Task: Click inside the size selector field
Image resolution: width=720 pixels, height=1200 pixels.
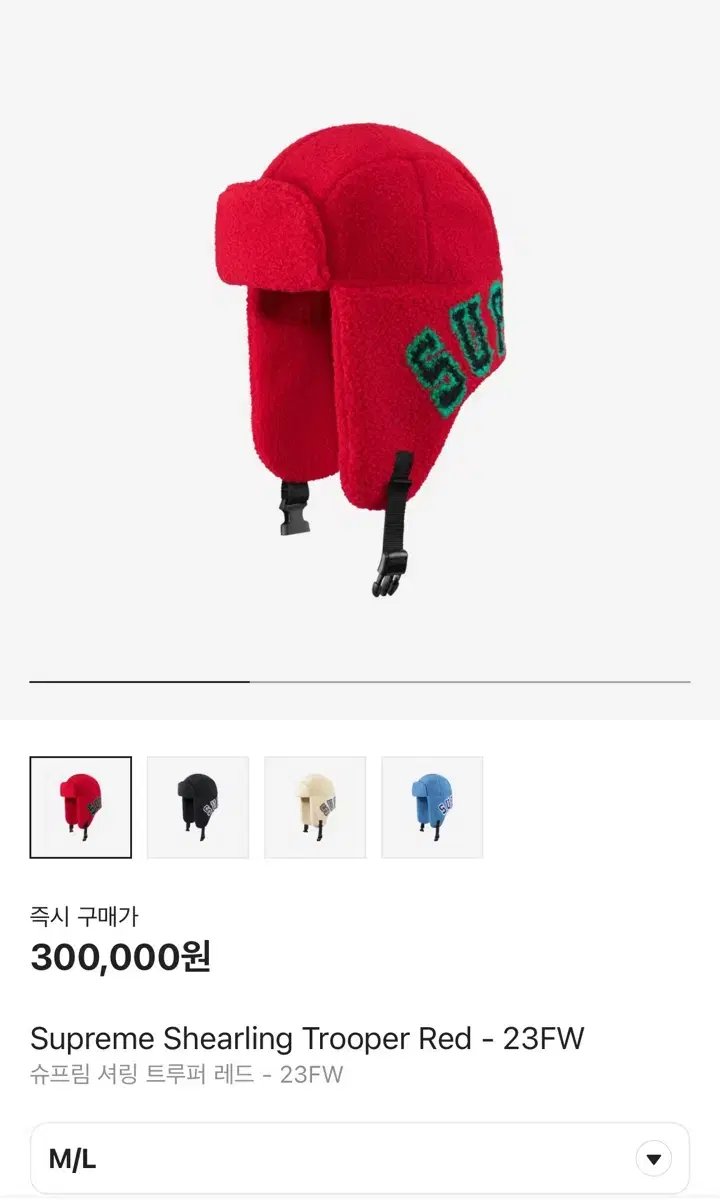Action: tap(300, 1157)
